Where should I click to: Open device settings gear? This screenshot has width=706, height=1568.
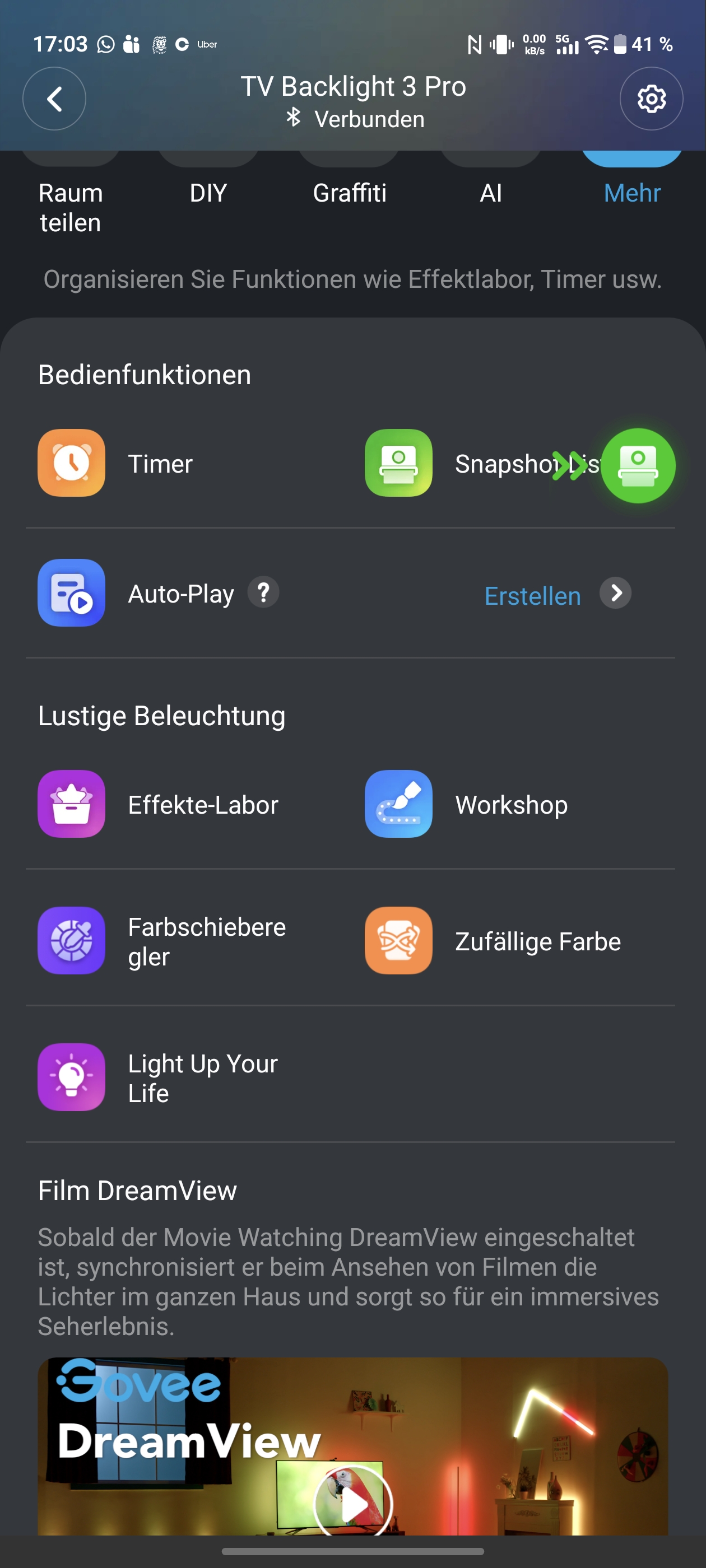click(x=651, y=99)
